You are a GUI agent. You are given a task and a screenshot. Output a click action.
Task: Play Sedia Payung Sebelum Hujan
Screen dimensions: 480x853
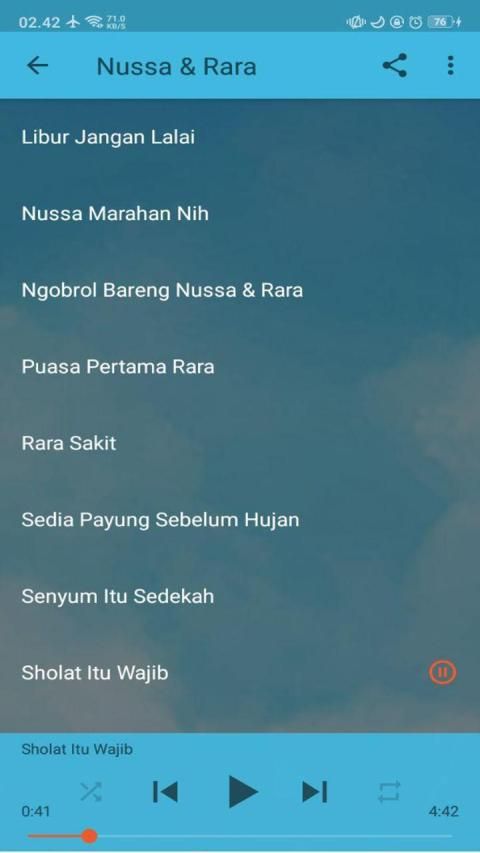coord(240,520)
